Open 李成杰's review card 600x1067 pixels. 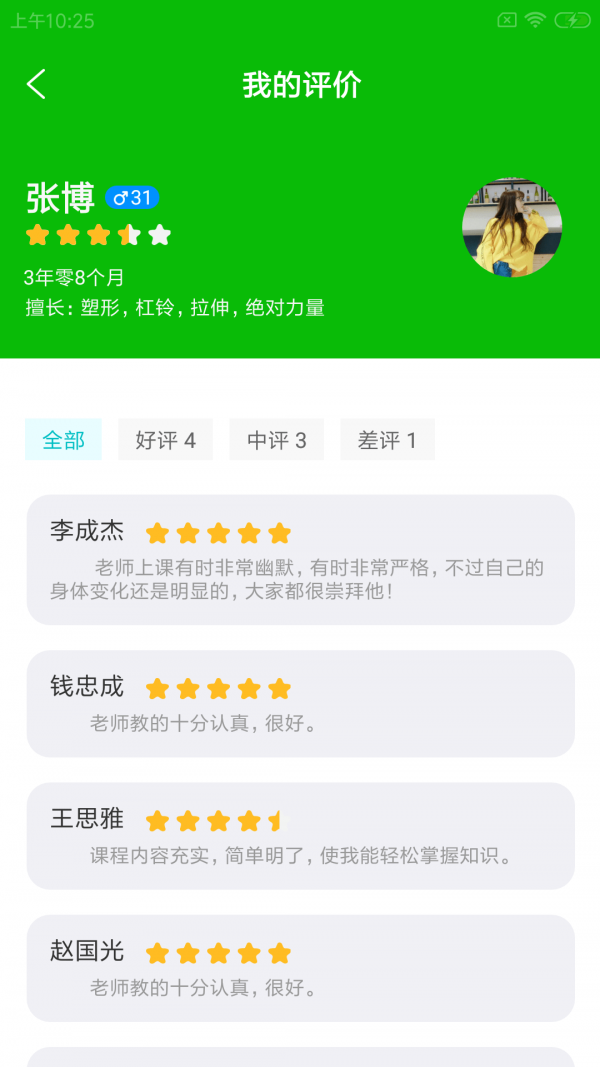[300, 560]
